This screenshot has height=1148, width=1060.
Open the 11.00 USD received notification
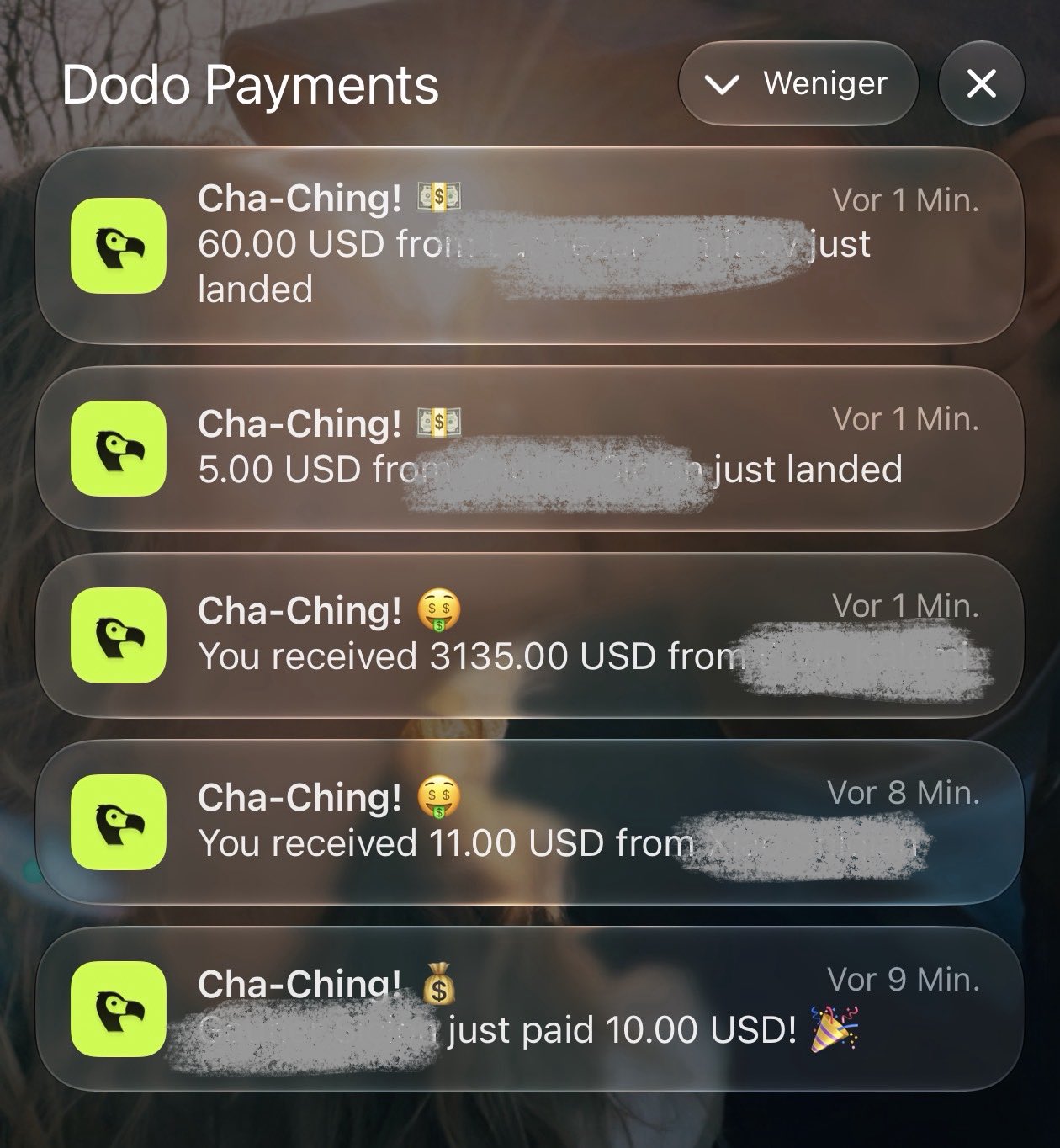(x=530, y=822)
